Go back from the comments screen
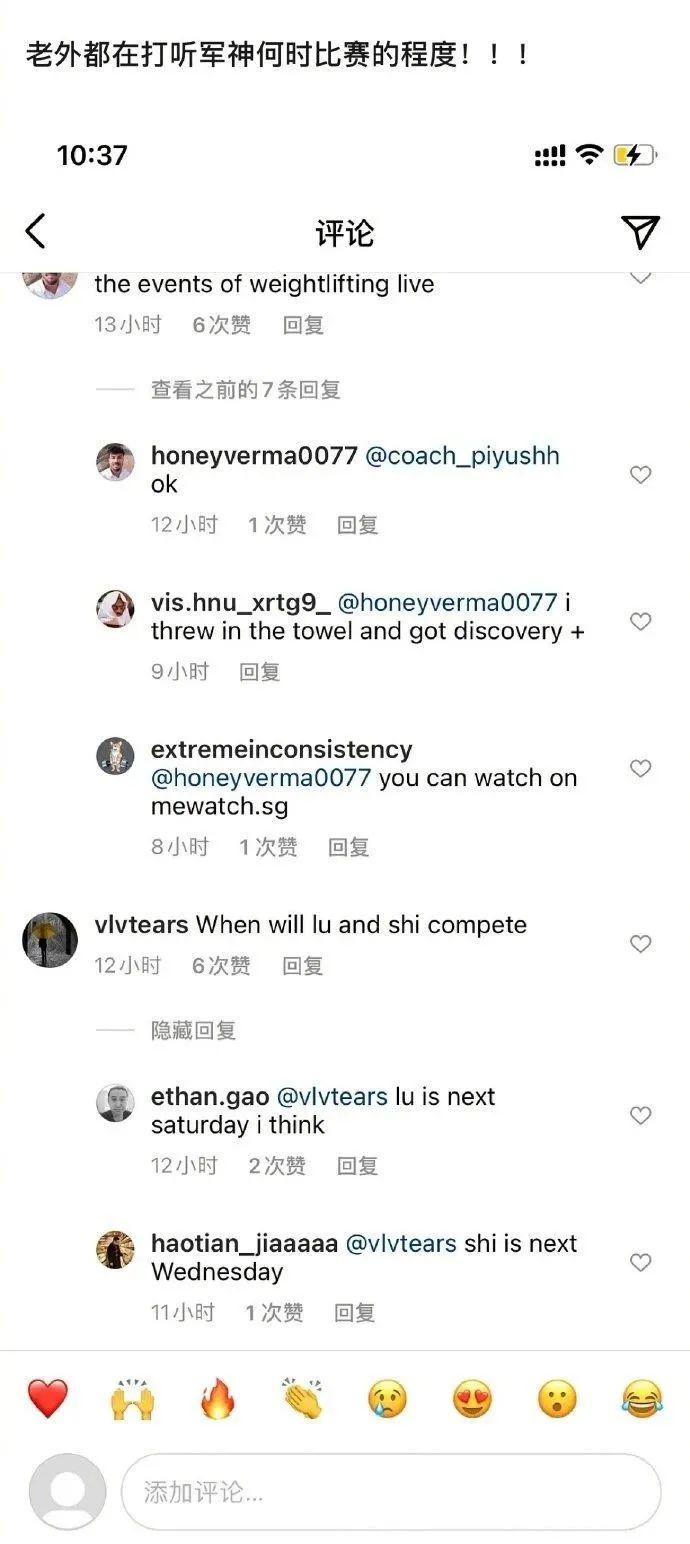This screenshot has height=1544, width=690. click(35, 232)
